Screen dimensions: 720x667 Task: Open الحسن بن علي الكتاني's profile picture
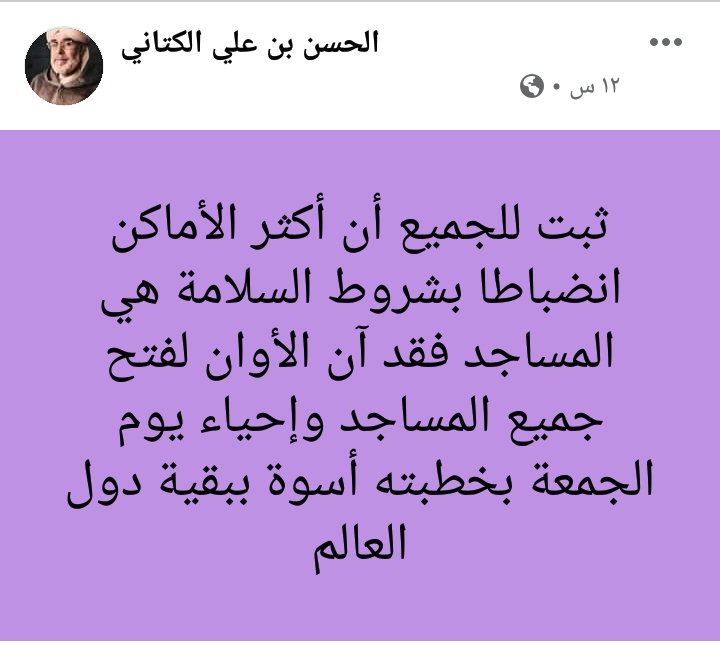[x=64, y=66]
